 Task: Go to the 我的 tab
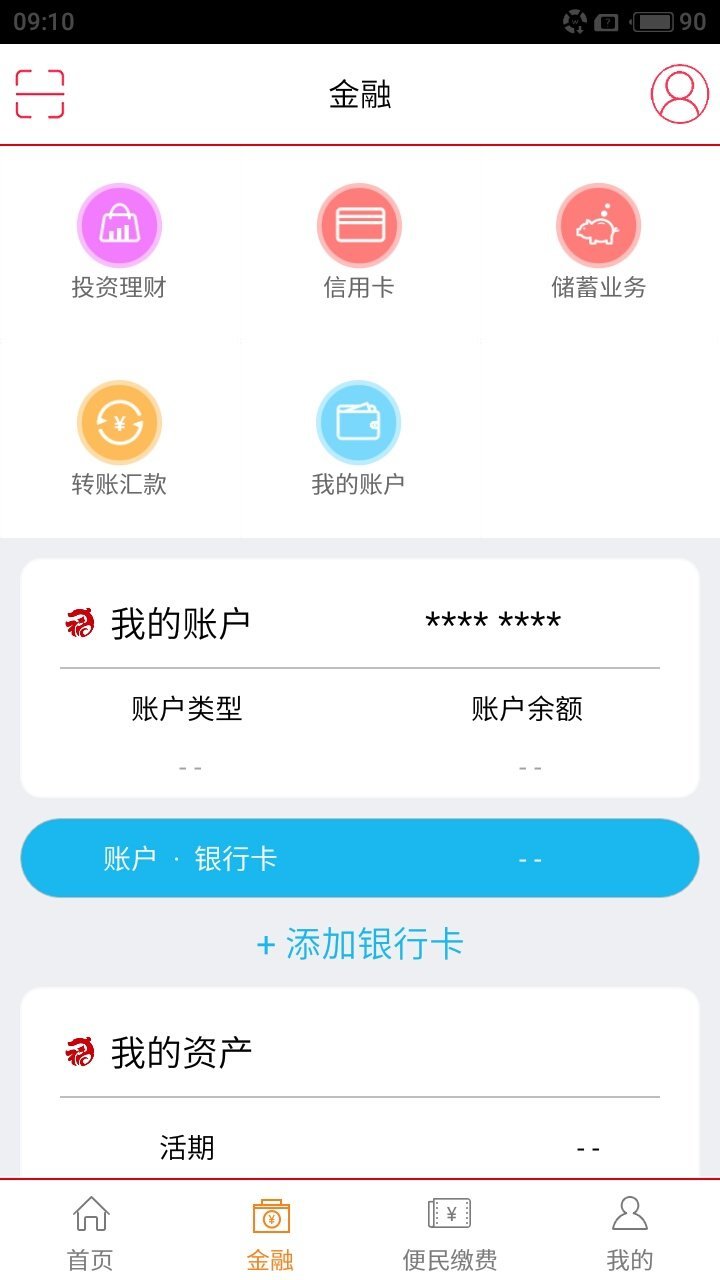click(x=629, y=1232)
